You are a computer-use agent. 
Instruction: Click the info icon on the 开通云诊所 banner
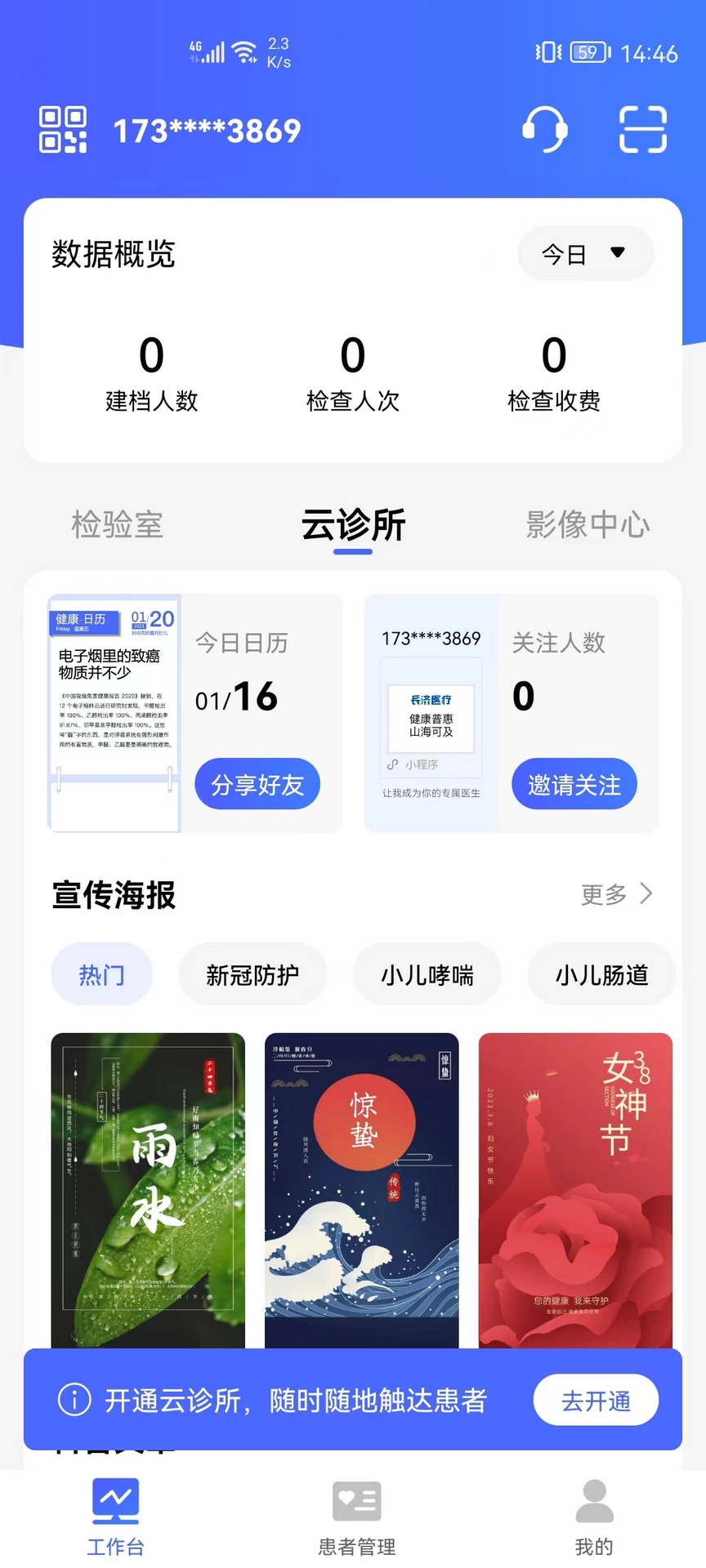pos(74,1400)
